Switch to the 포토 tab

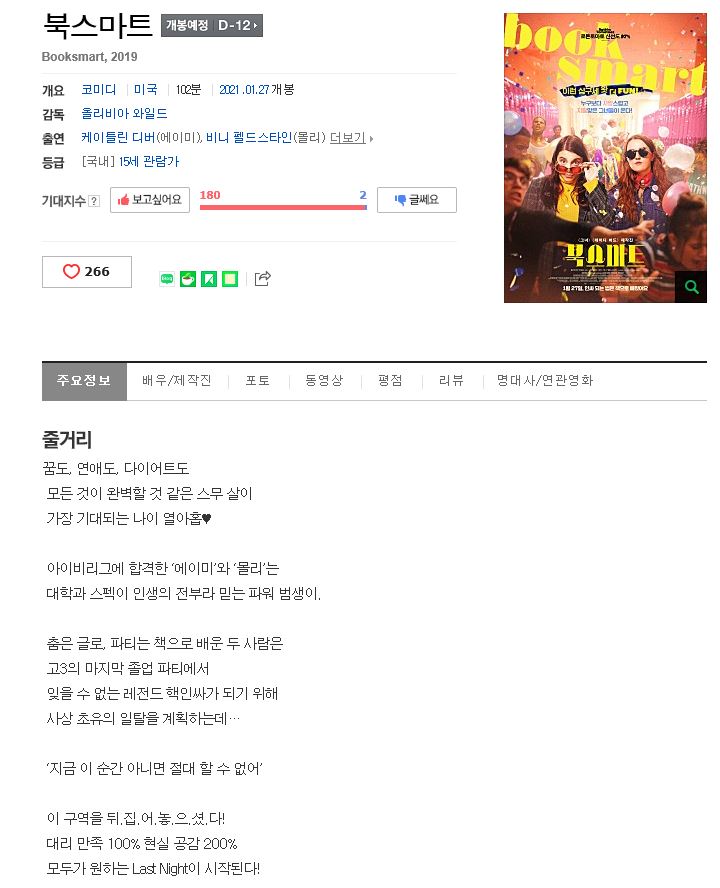click(258, 381)
